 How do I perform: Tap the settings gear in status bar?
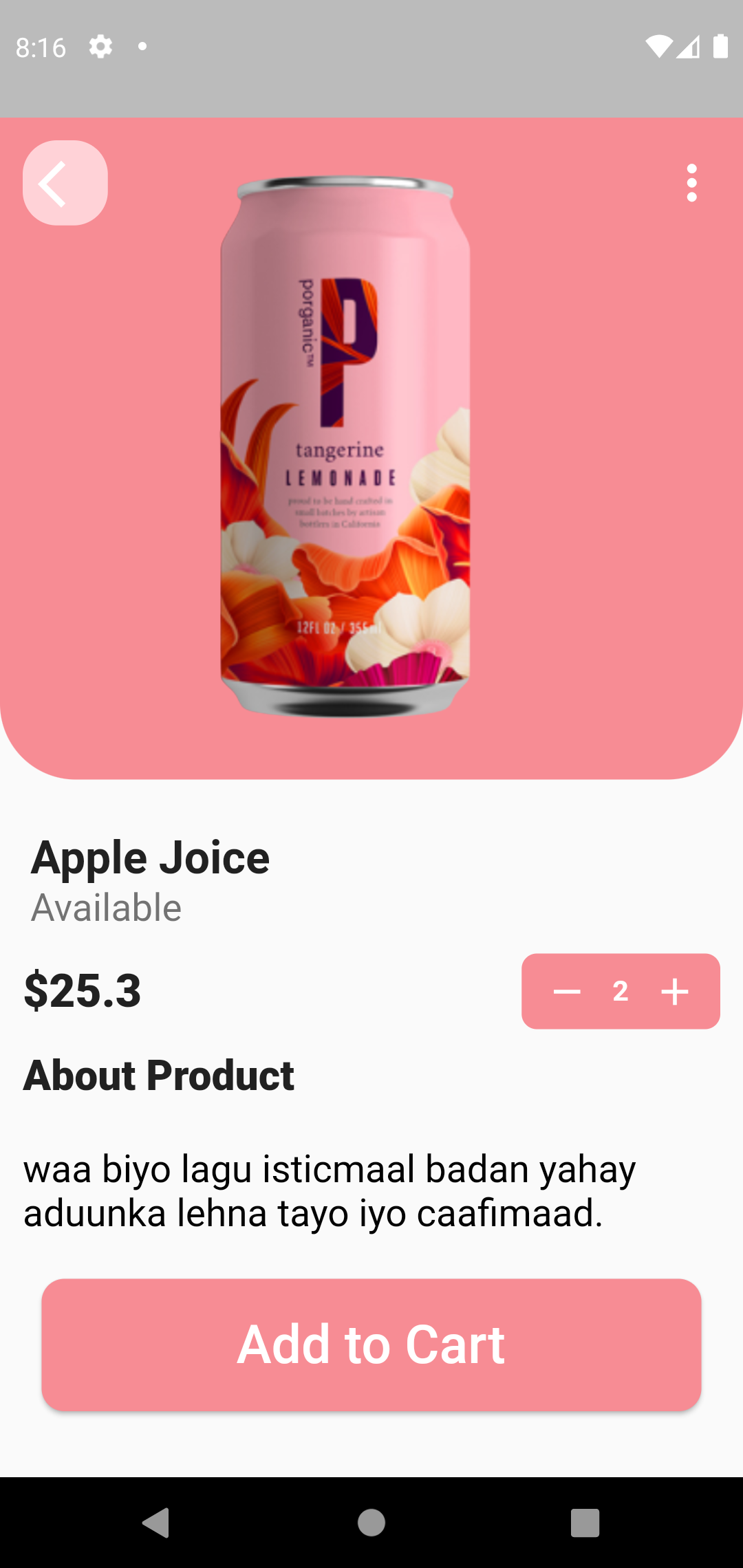click(100, 47)
